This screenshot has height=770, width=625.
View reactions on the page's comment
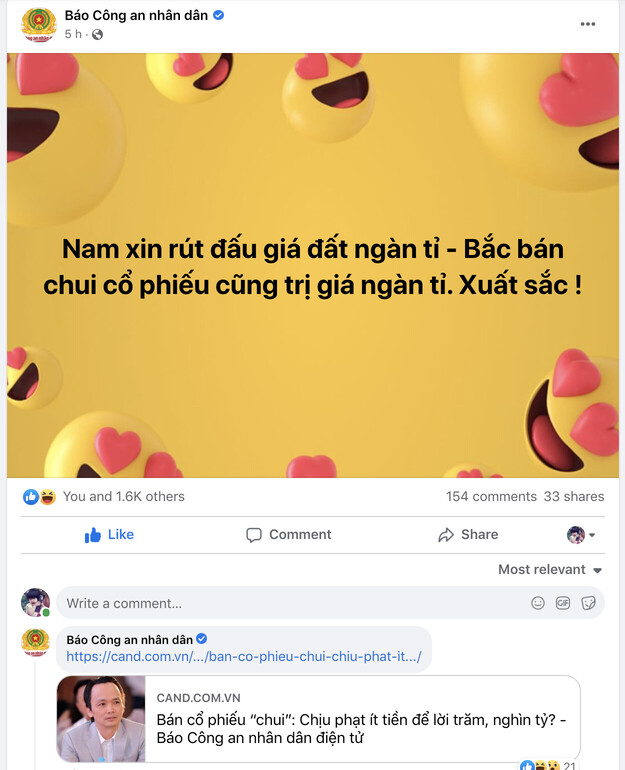pos(549,766)
